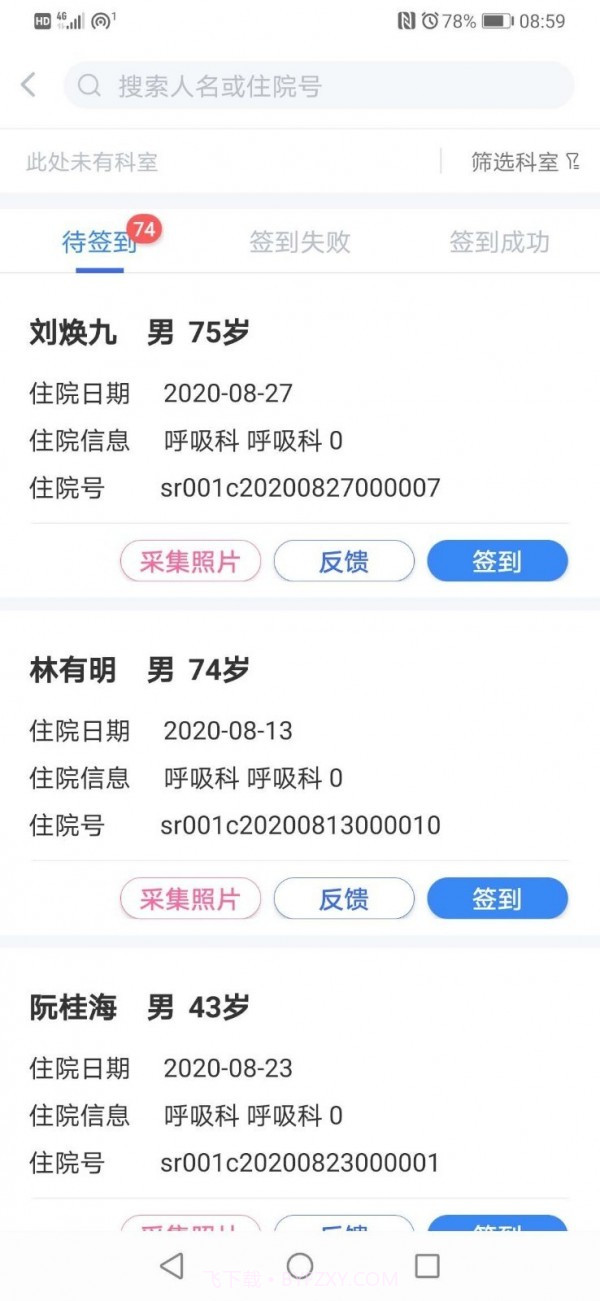Open the 筛选科室 department filter
600x1301 pixels.
tap(524, 162)
